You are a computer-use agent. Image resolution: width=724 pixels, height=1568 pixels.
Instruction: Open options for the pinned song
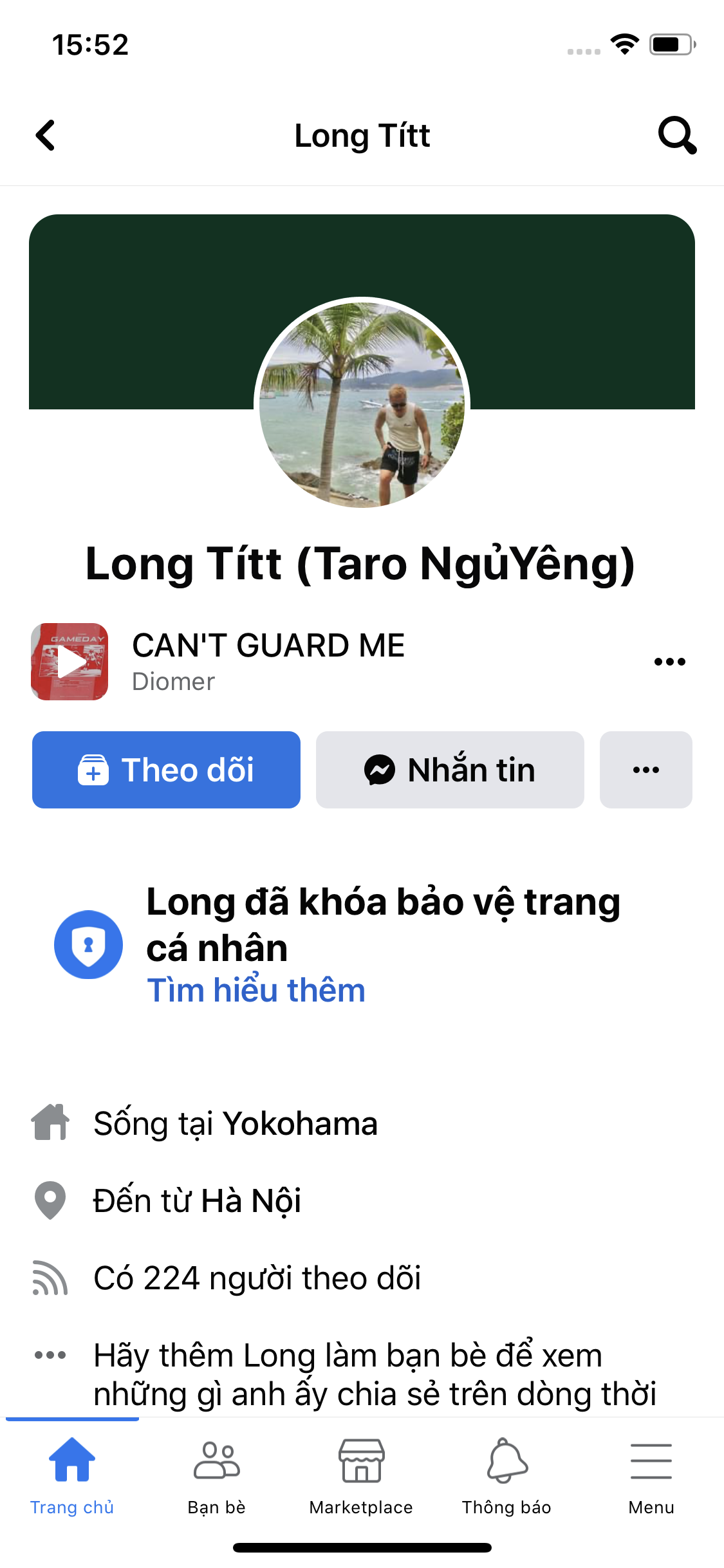click(x=669, y=662)
